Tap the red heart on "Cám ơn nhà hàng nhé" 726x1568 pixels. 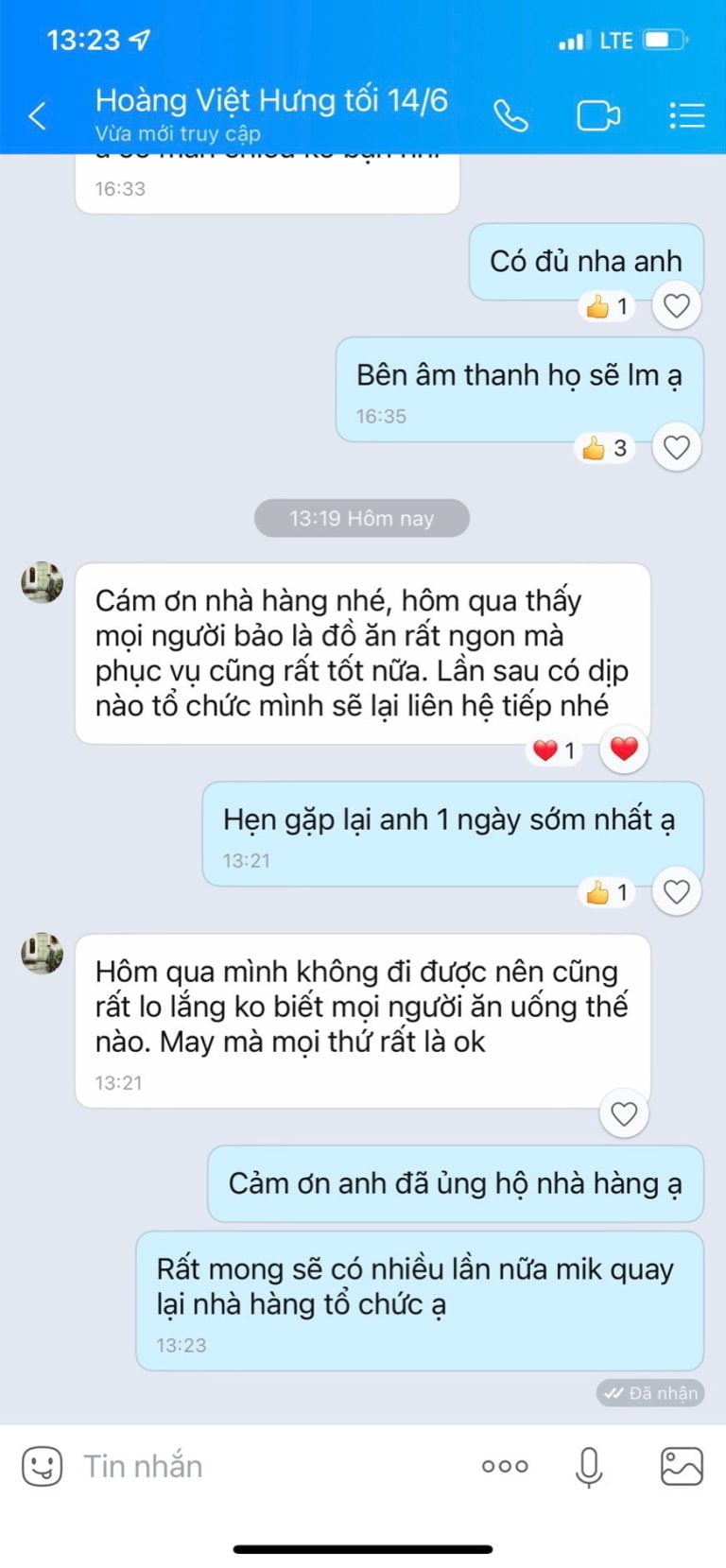click(624, 750)
